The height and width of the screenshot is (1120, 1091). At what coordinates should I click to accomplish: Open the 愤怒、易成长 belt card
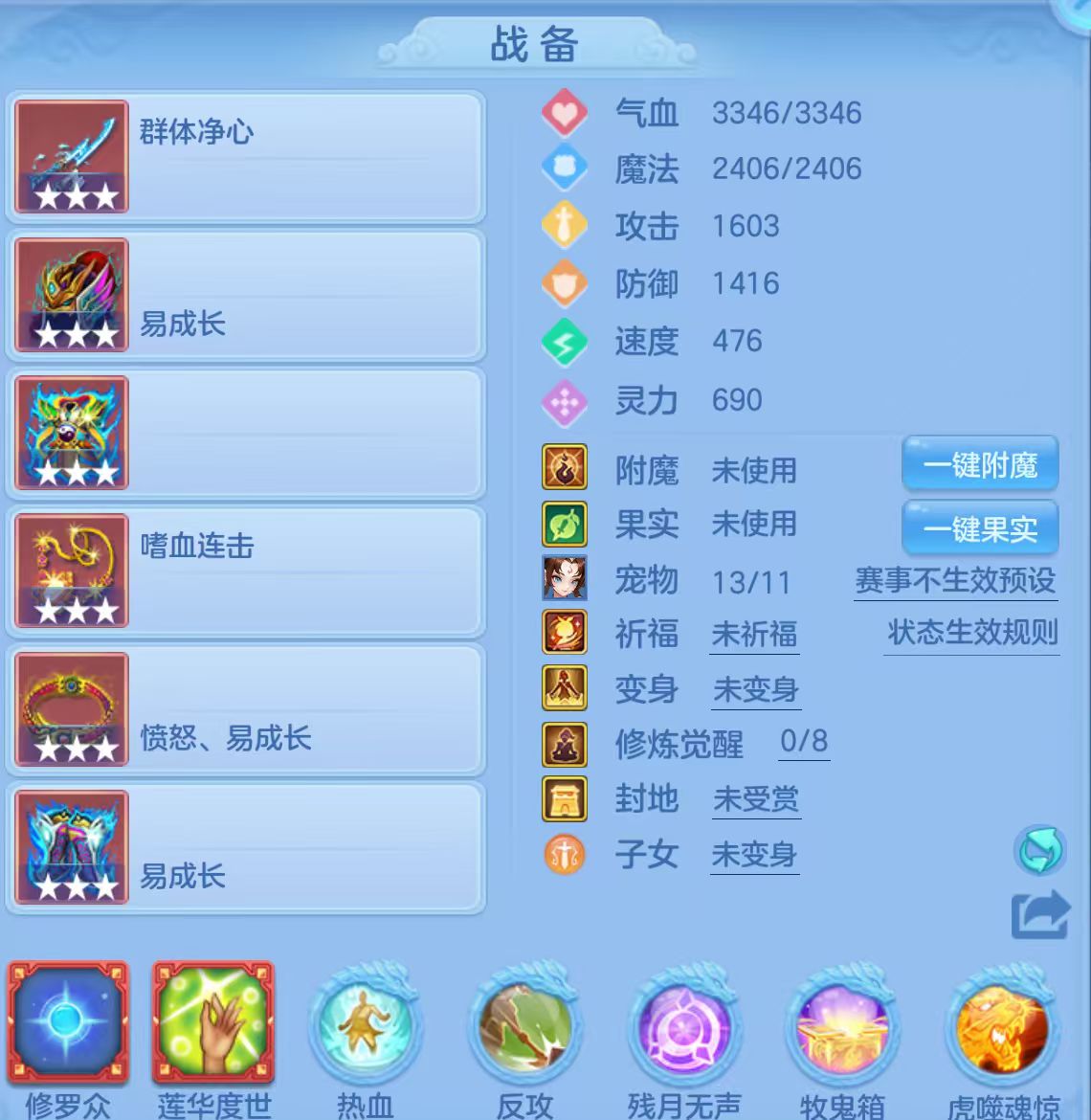tap(246, 708)
